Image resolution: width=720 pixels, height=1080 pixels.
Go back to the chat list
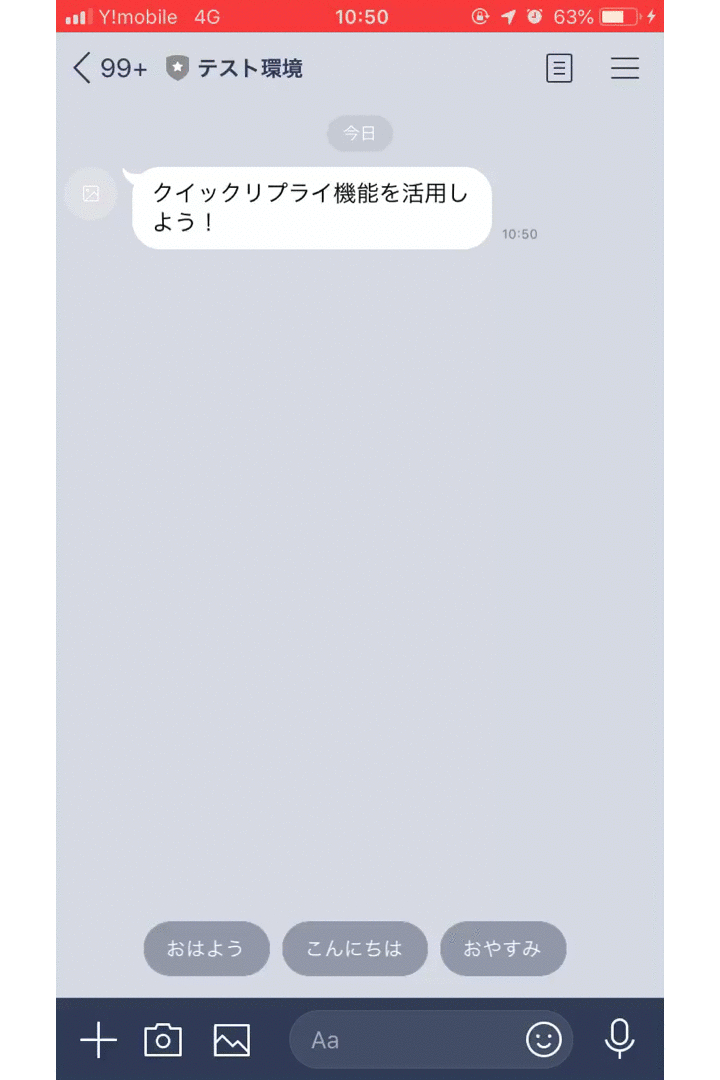(83, 69)
